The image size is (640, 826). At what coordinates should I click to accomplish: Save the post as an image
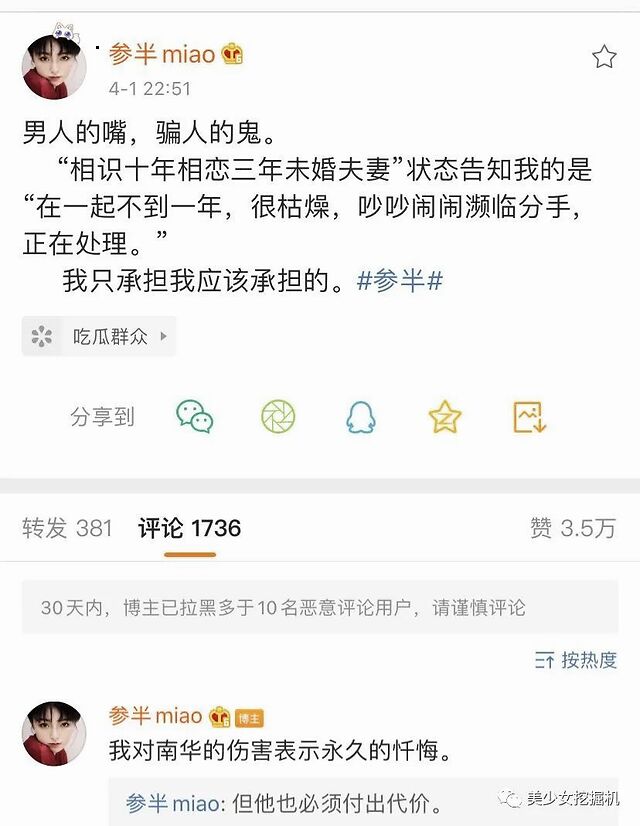[x=529, y=416]
